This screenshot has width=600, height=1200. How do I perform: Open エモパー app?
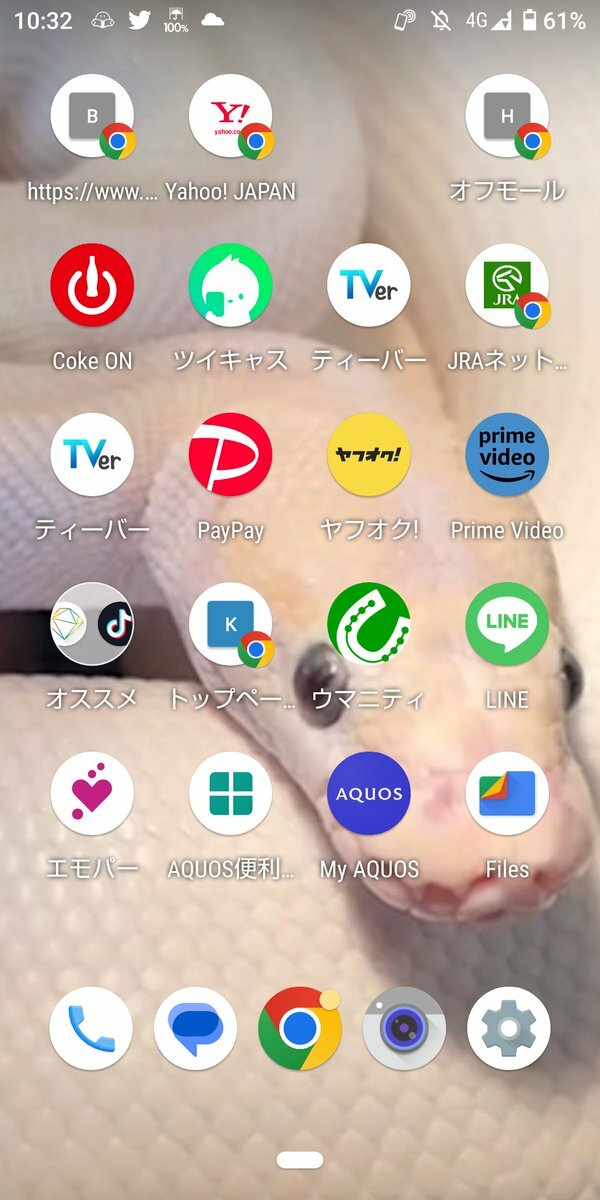pyautogui.click(x=92, y=795)
